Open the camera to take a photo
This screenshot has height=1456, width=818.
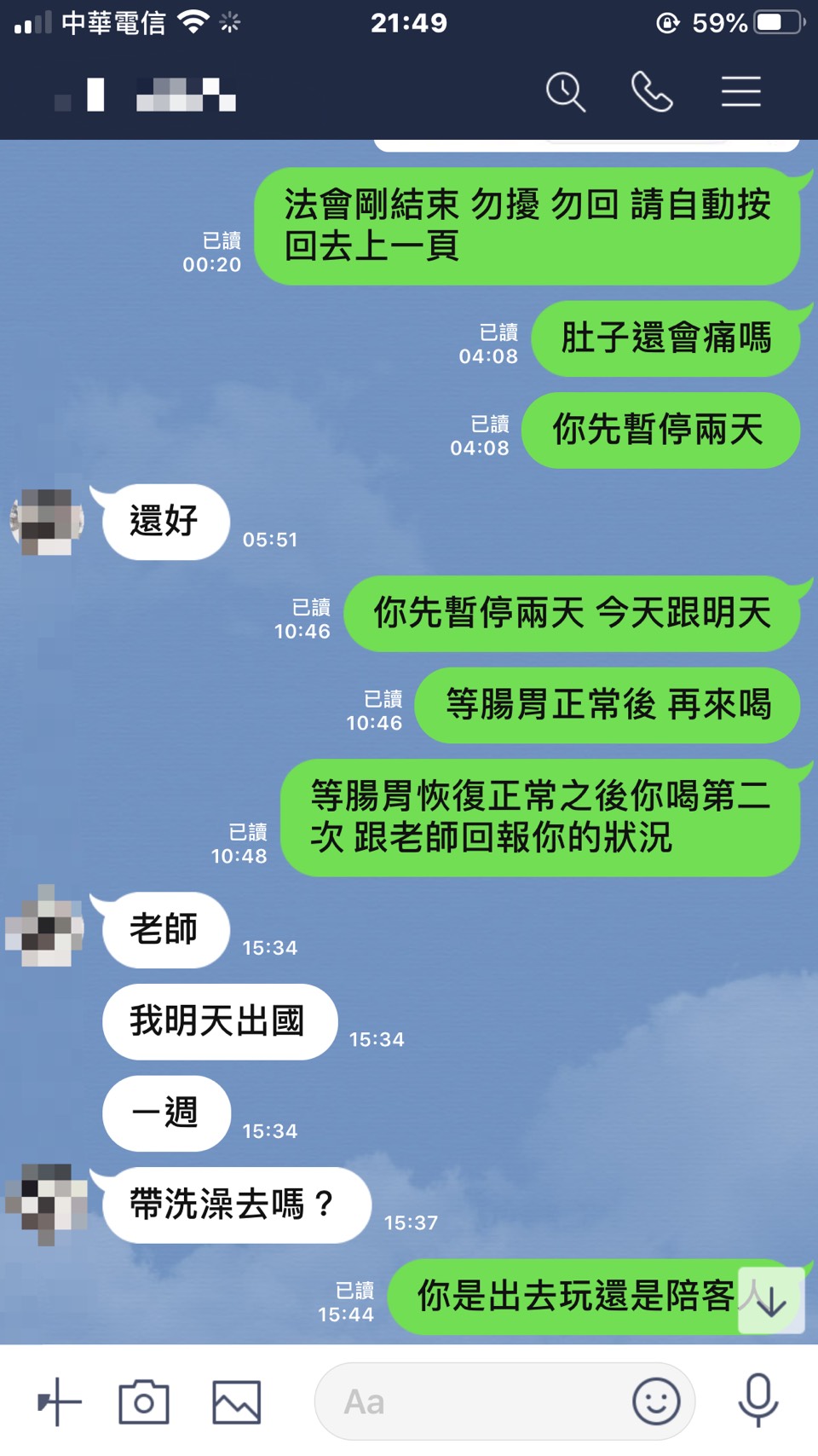pyautogui.click(x=144, y=1401)
